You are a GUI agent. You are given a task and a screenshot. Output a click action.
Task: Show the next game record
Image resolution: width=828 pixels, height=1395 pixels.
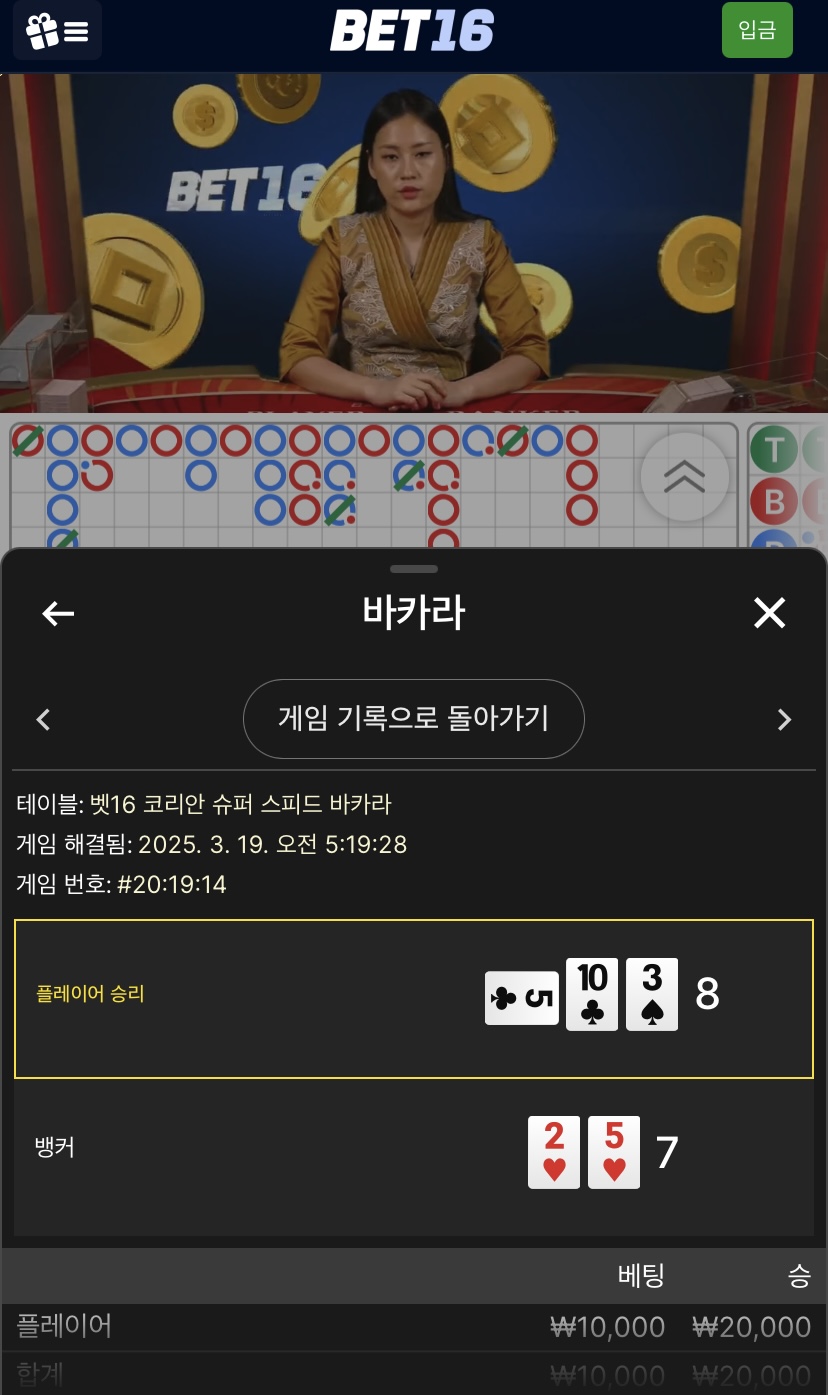784,719
